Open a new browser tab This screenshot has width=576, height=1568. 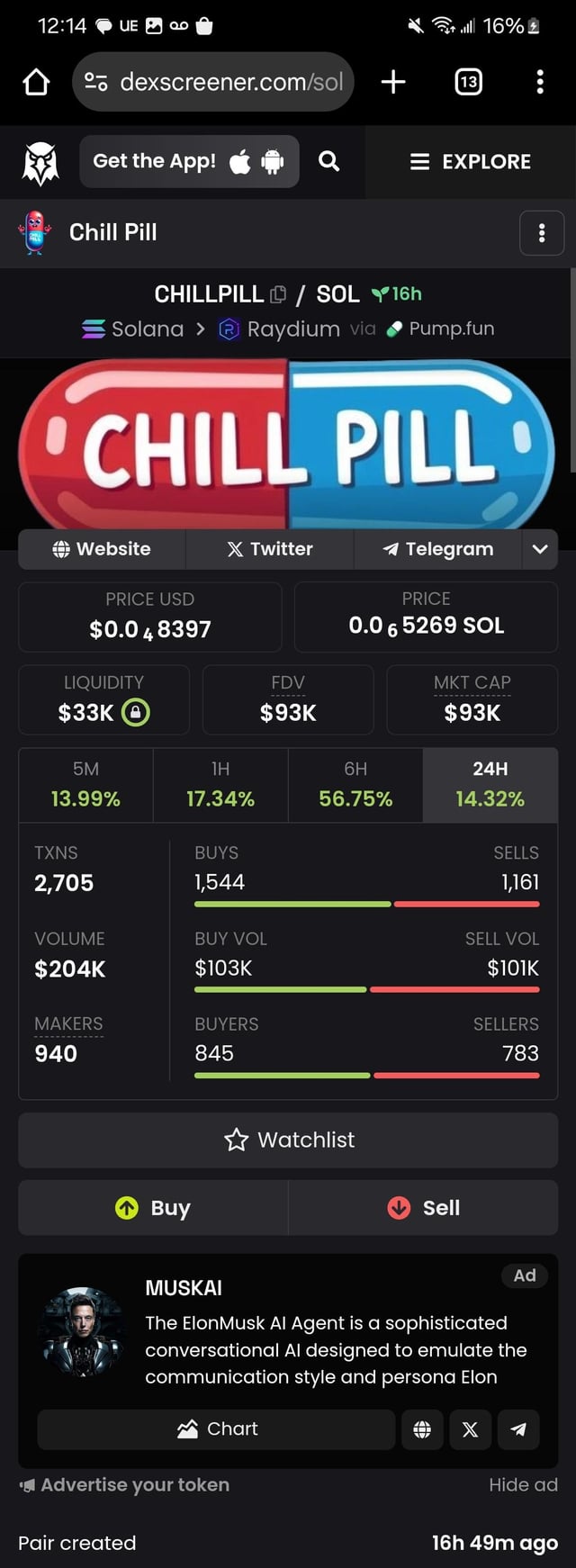[x=393, y=83]
